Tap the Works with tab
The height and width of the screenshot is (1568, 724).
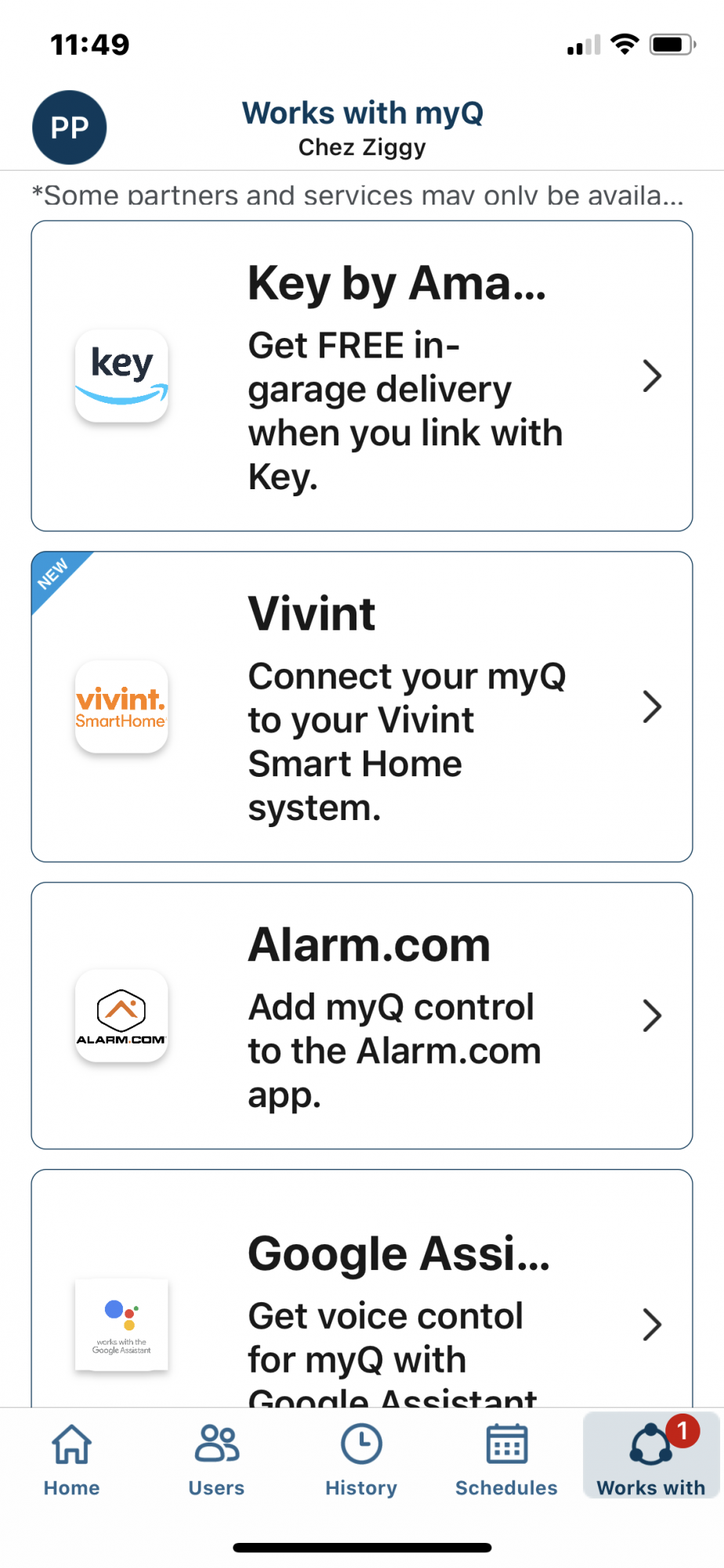(651, 1456)
